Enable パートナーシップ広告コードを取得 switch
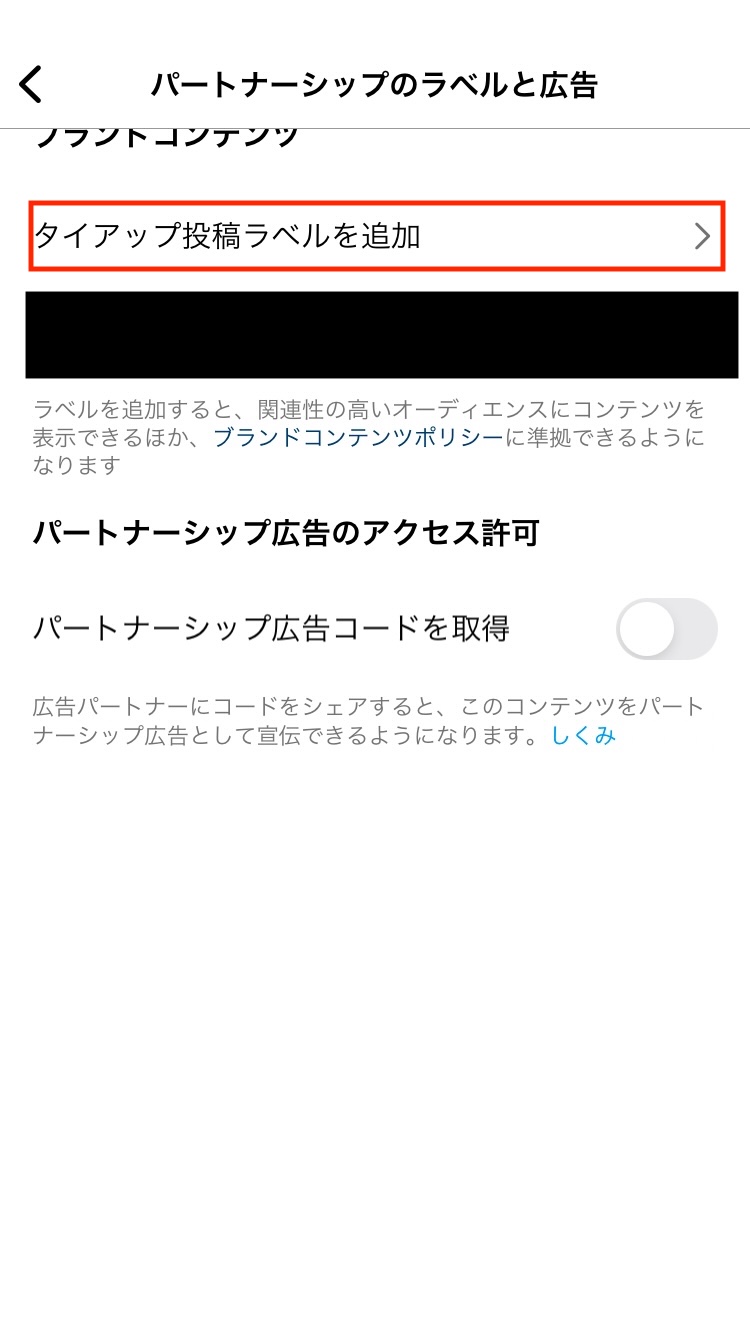The width and height of the screenshot is (750, 1334). coord(666,629)
